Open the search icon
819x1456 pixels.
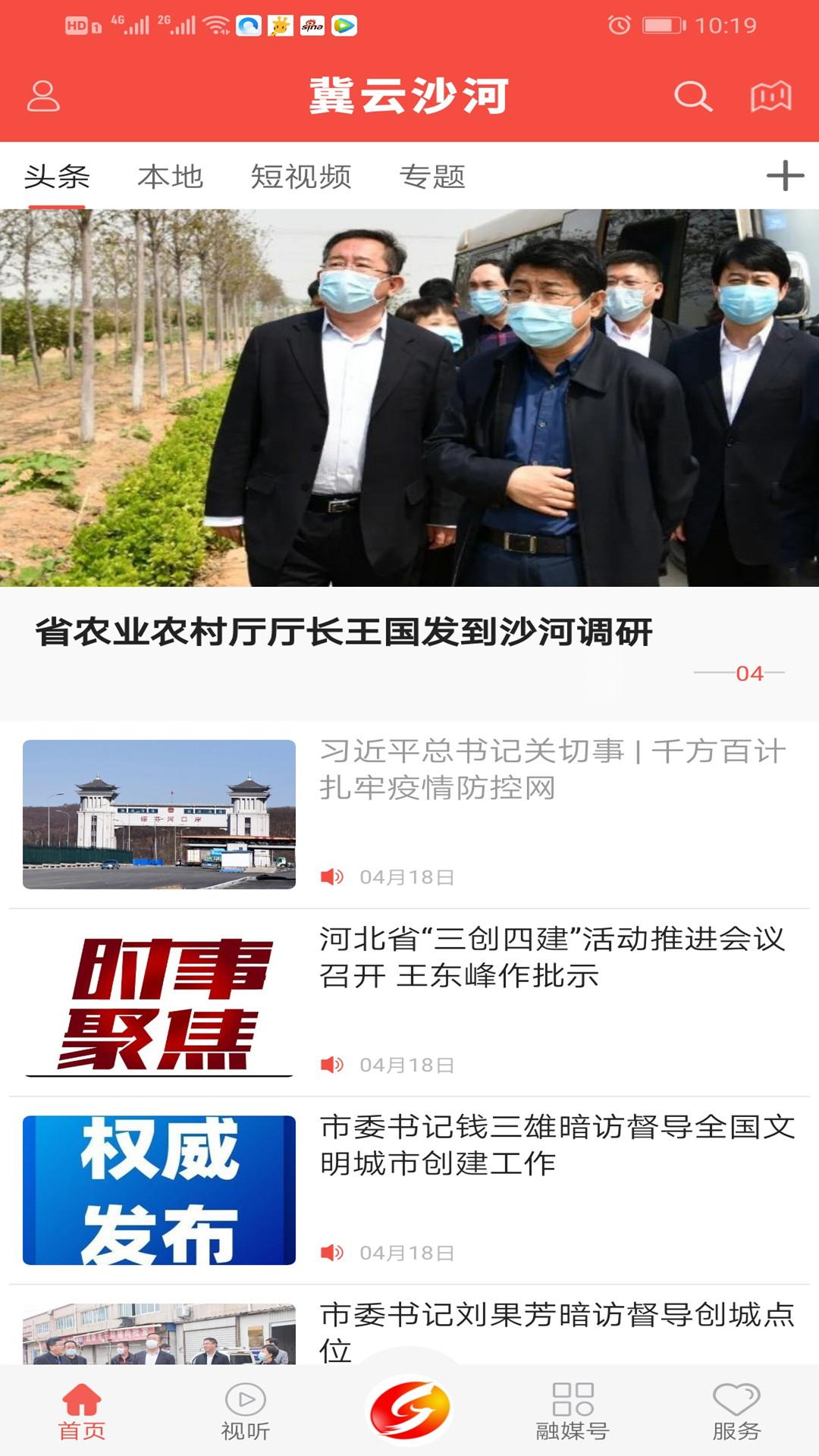coord(691,97)
